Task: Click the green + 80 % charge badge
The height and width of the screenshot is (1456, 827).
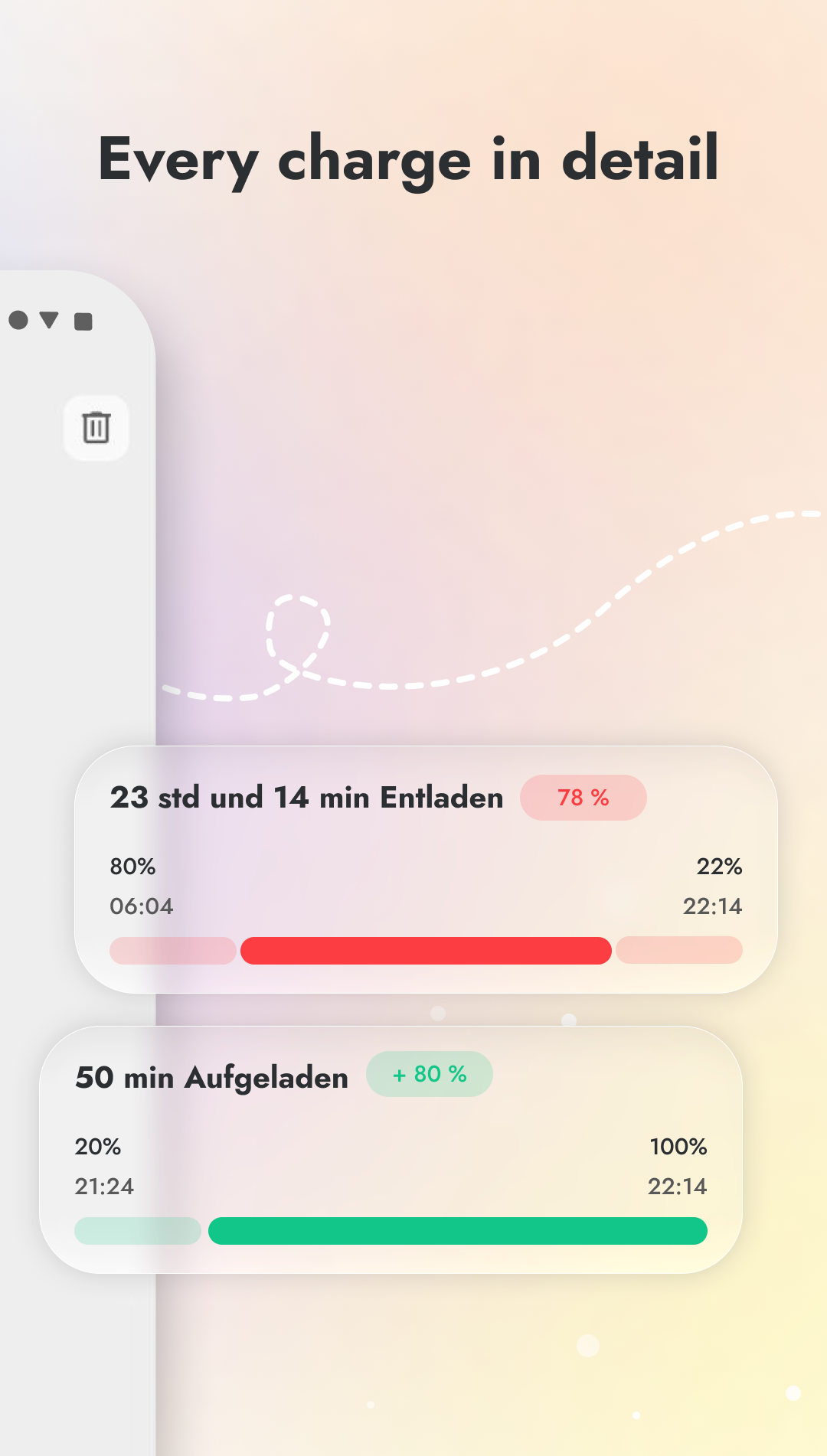Action: [x=430, y=1074]
